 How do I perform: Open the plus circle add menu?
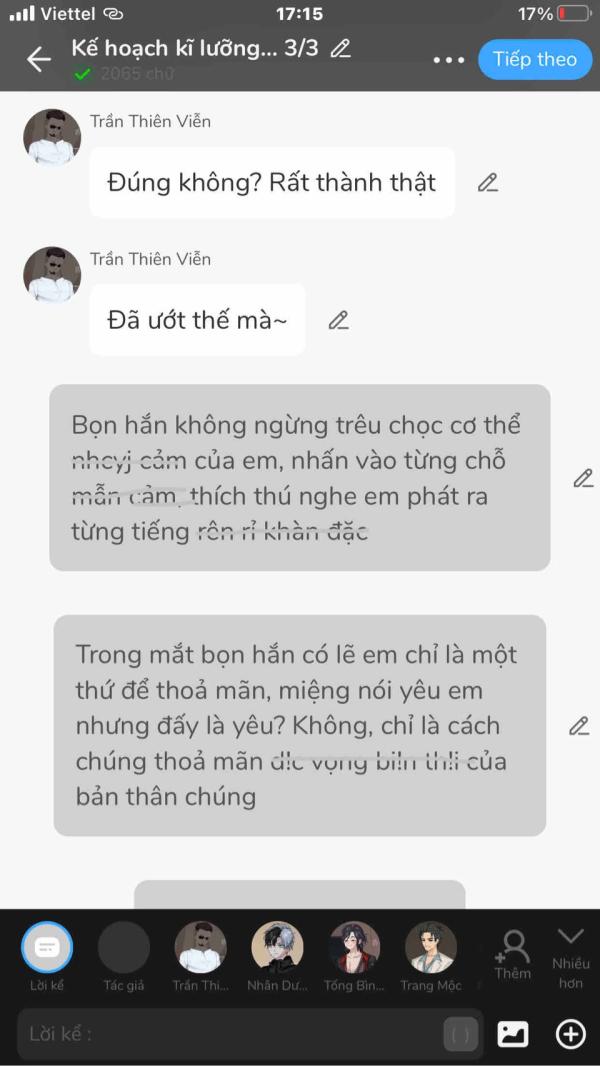[x=571, y=1034]
